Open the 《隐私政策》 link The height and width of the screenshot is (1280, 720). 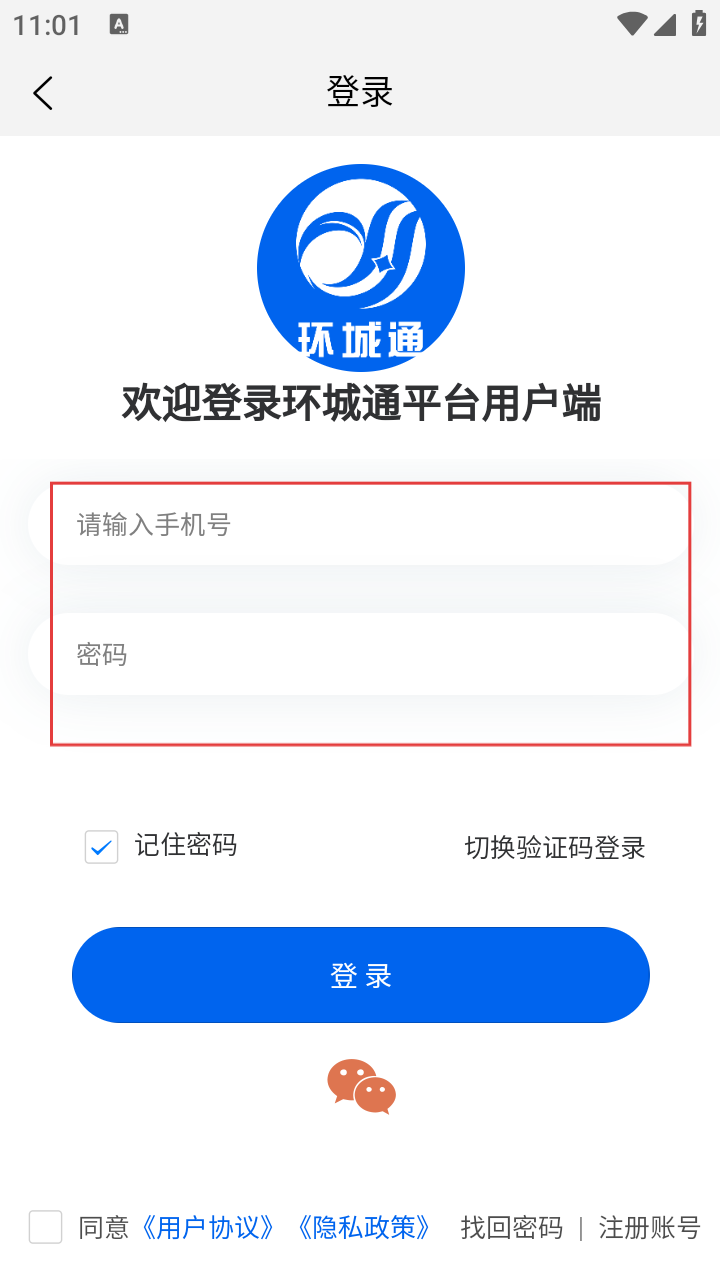365,1227
